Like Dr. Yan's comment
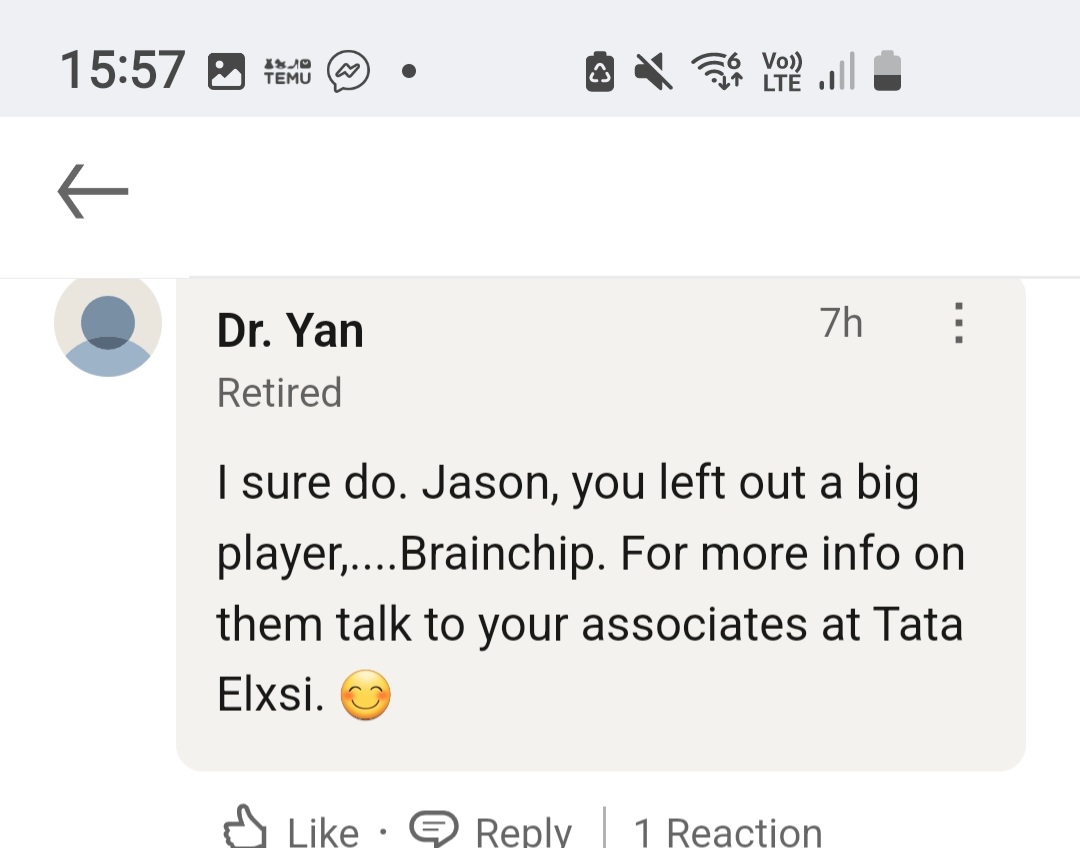This screenshot has width=1080, height=848. point(290,829)
